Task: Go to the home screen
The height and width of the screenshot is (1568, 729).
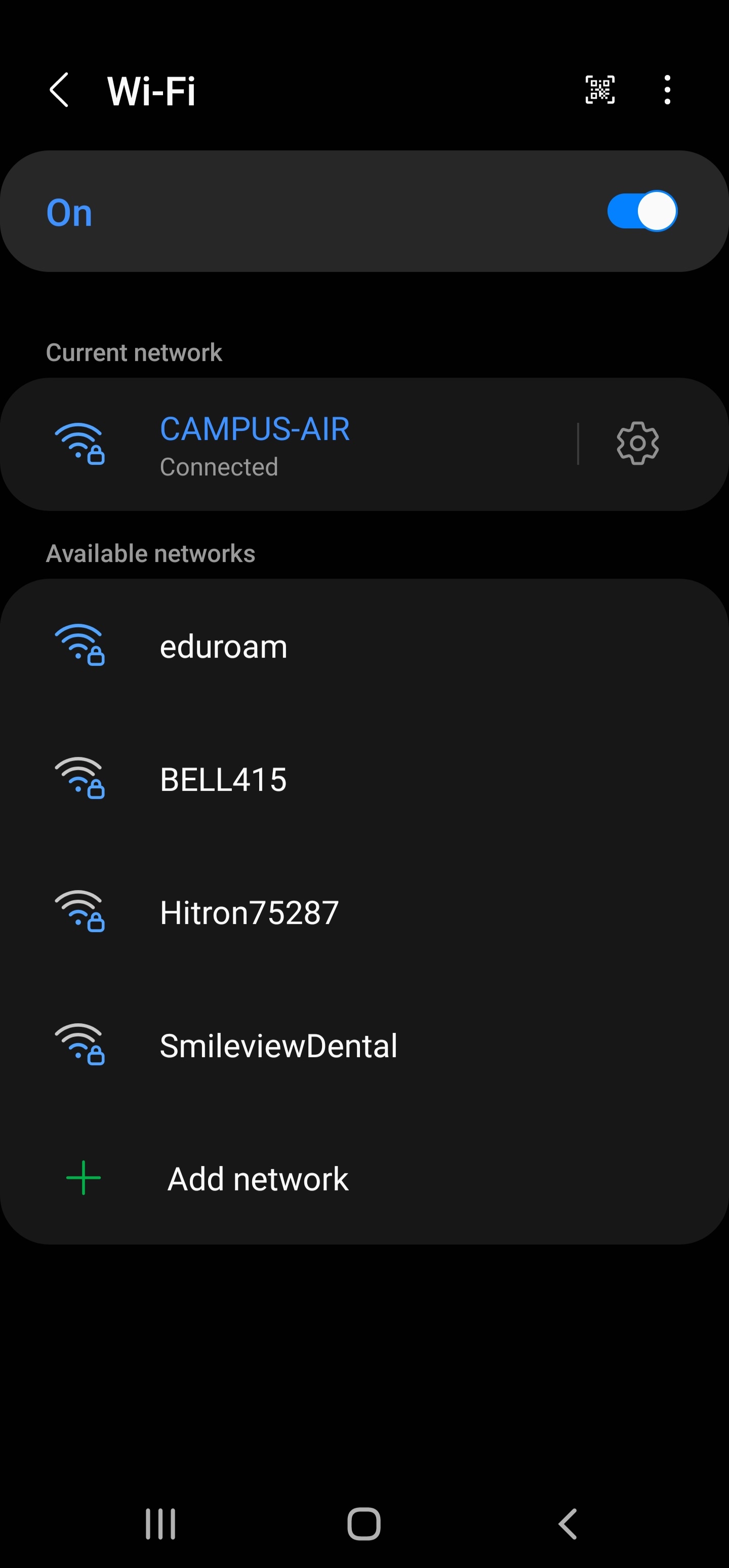Action: pyautogui.click(x=364, y=1523)
